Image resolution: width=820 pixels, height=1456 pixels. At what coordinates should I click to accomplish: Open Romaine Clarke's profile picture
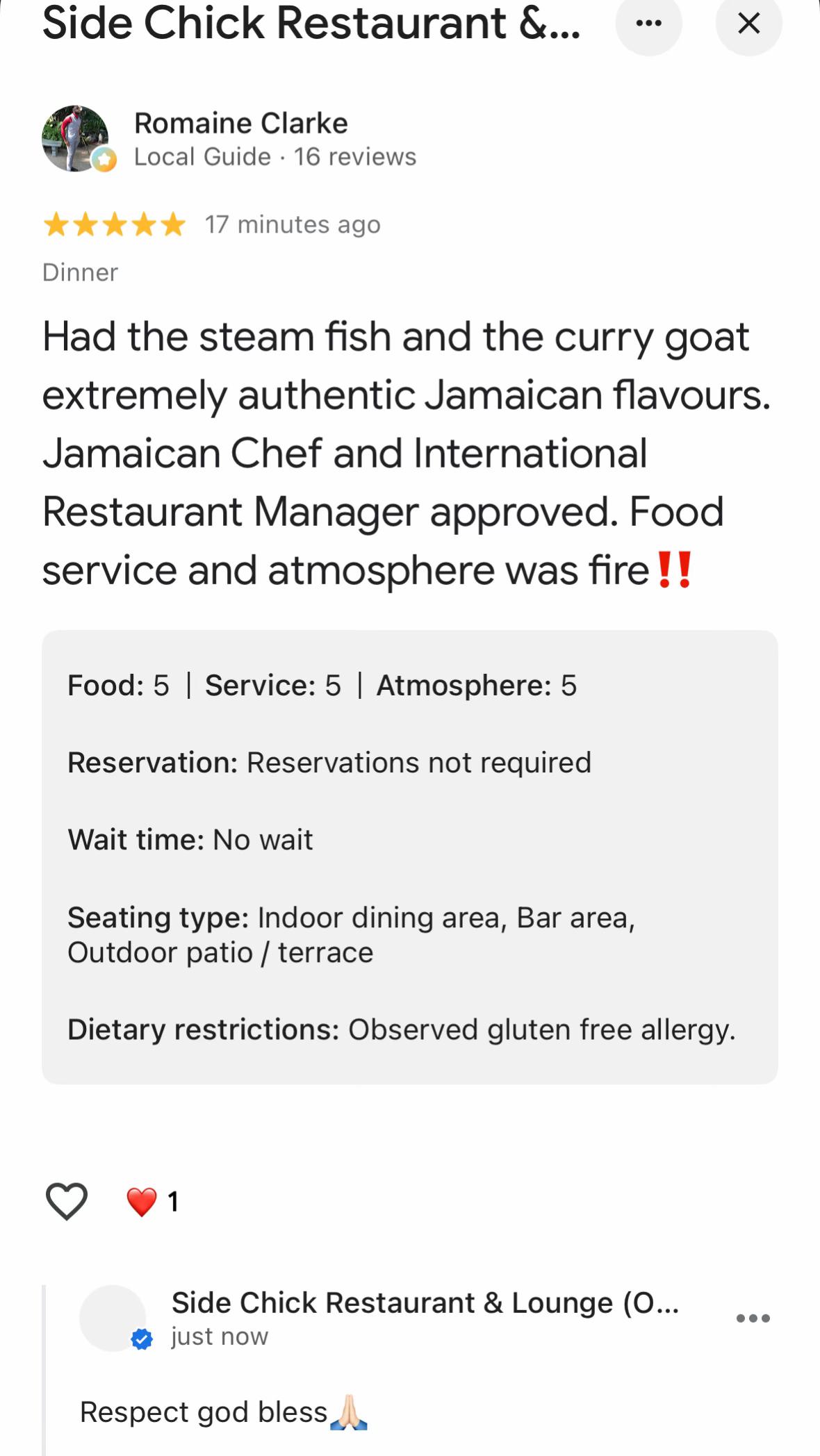tap(76, 138)
